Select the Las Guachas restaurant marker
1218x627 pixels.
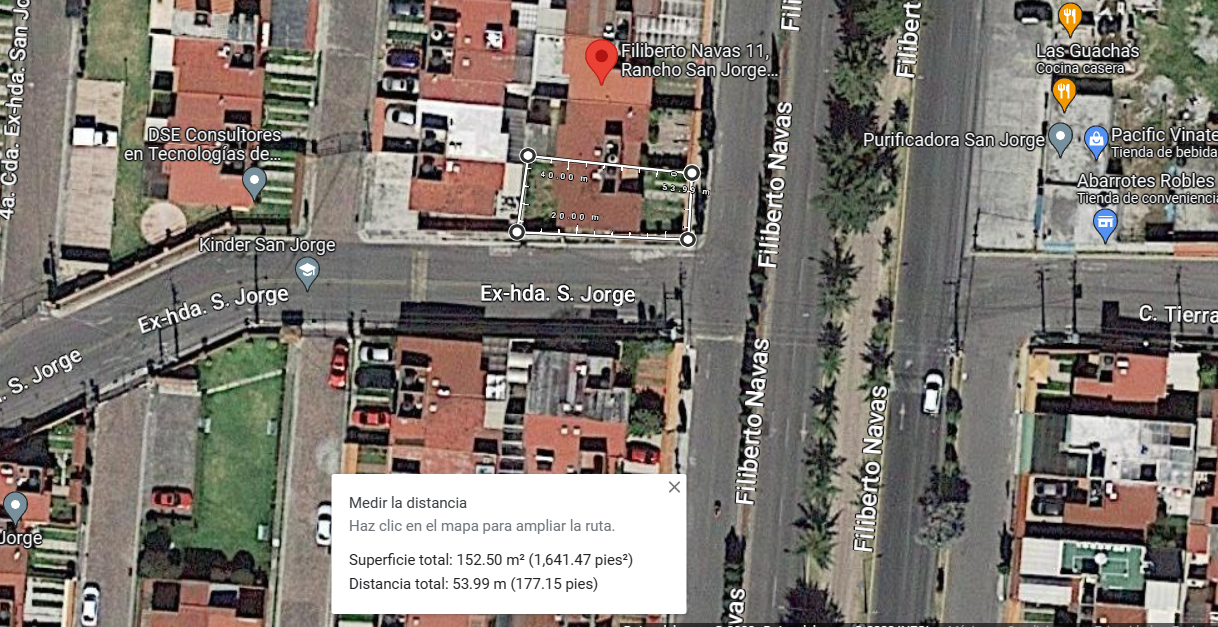1069,17
